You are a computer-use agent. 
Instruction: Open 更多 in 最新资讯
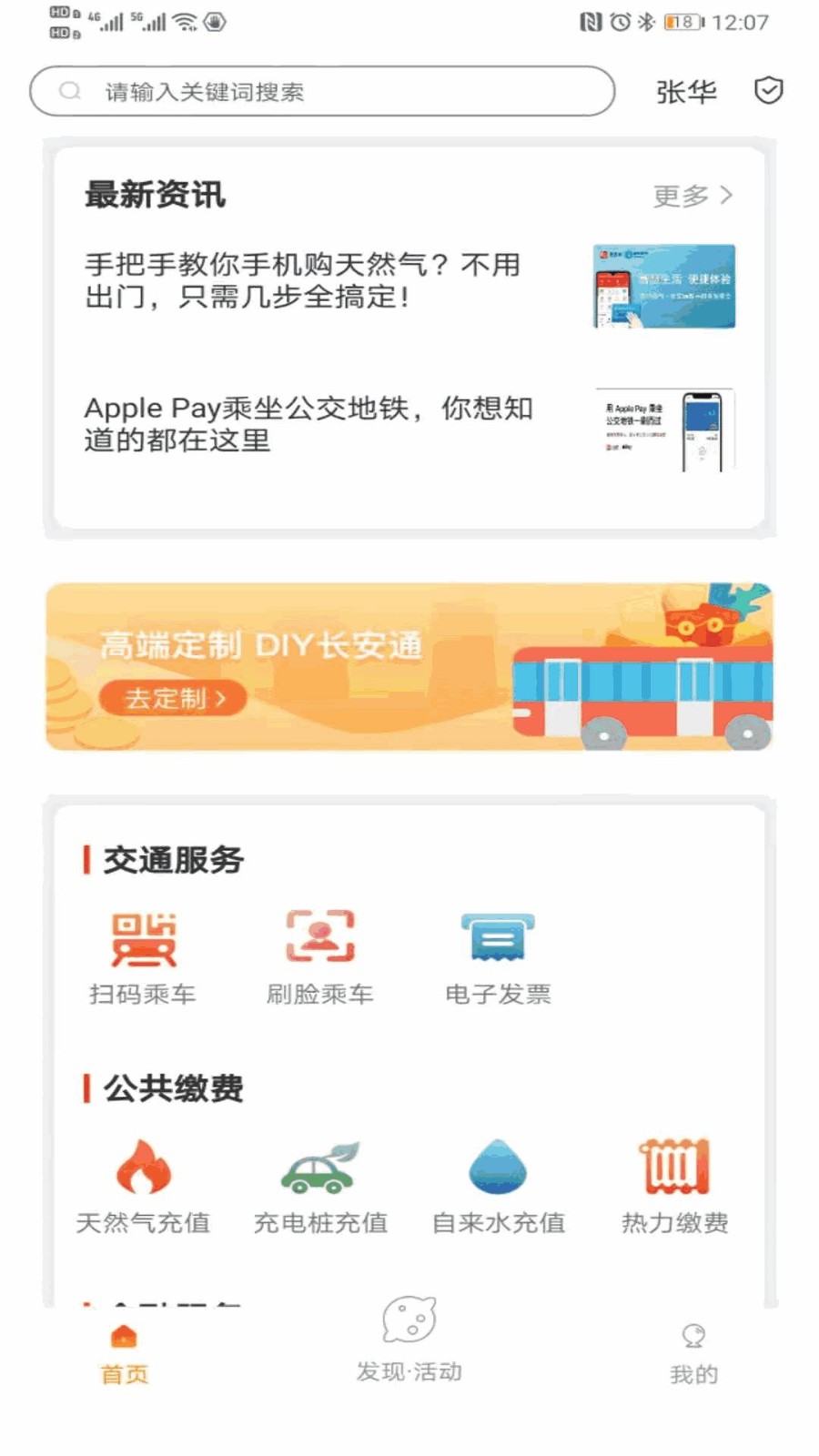coord(693,196)
